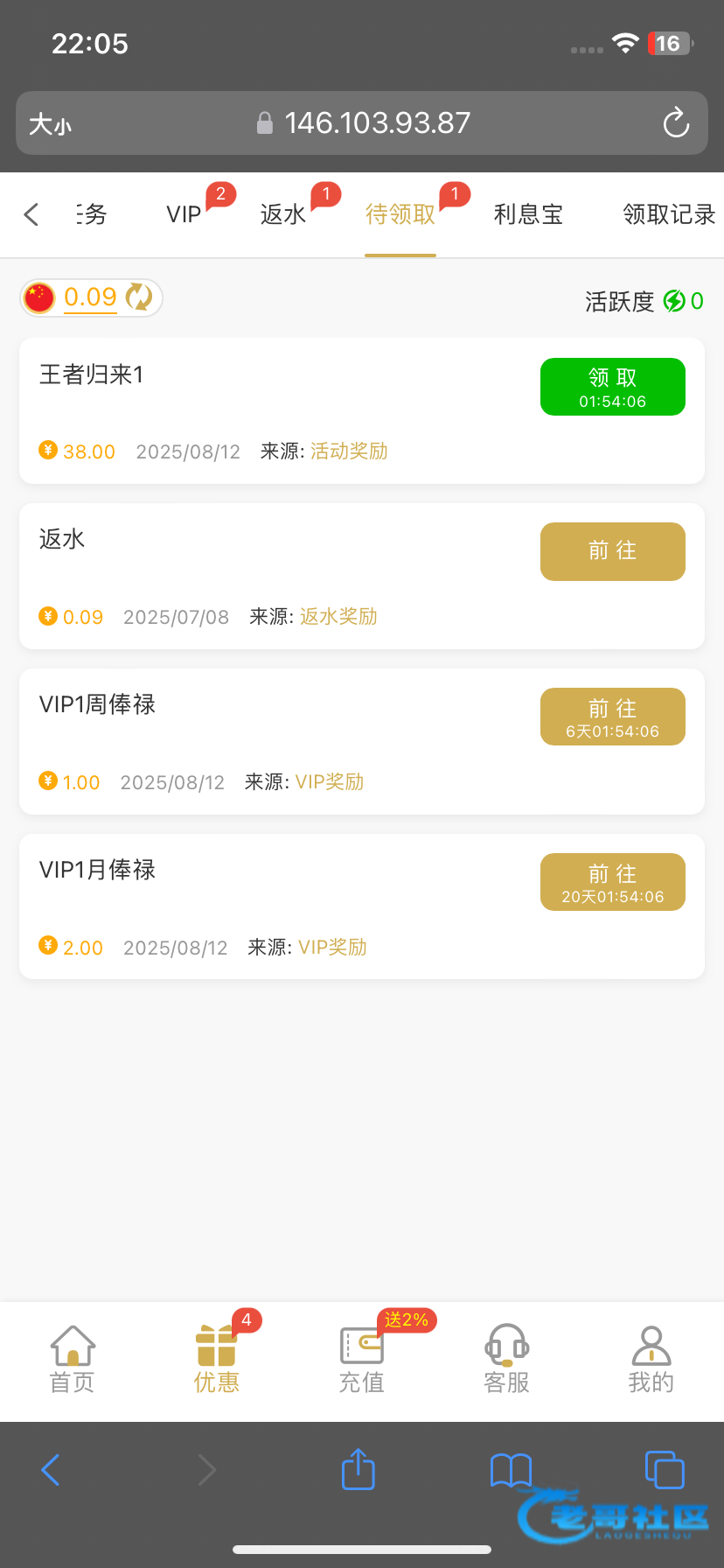Contact 客服 customer service

coord(506,1359)
